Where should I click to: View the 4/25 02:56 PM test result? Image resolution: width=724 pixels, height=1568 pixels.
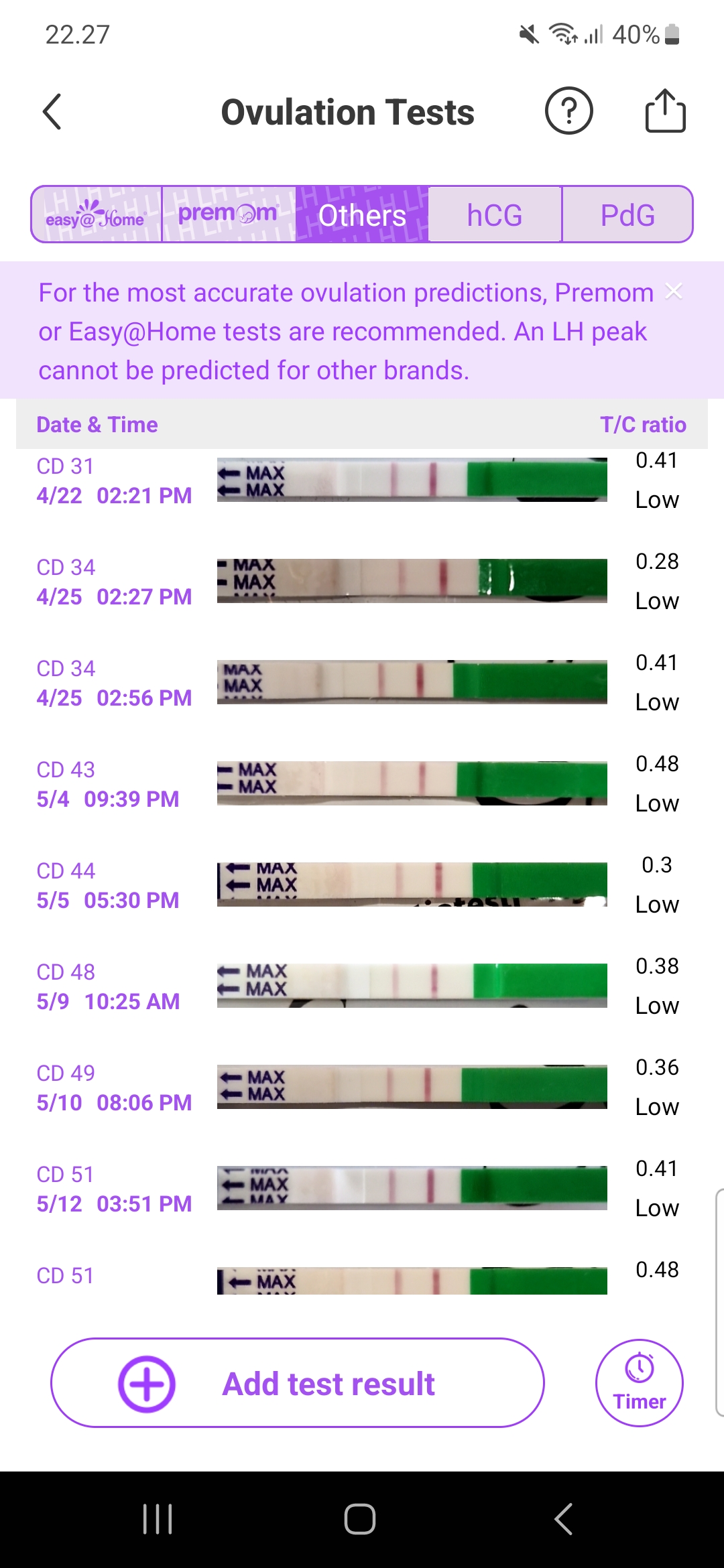pos(362,683)
